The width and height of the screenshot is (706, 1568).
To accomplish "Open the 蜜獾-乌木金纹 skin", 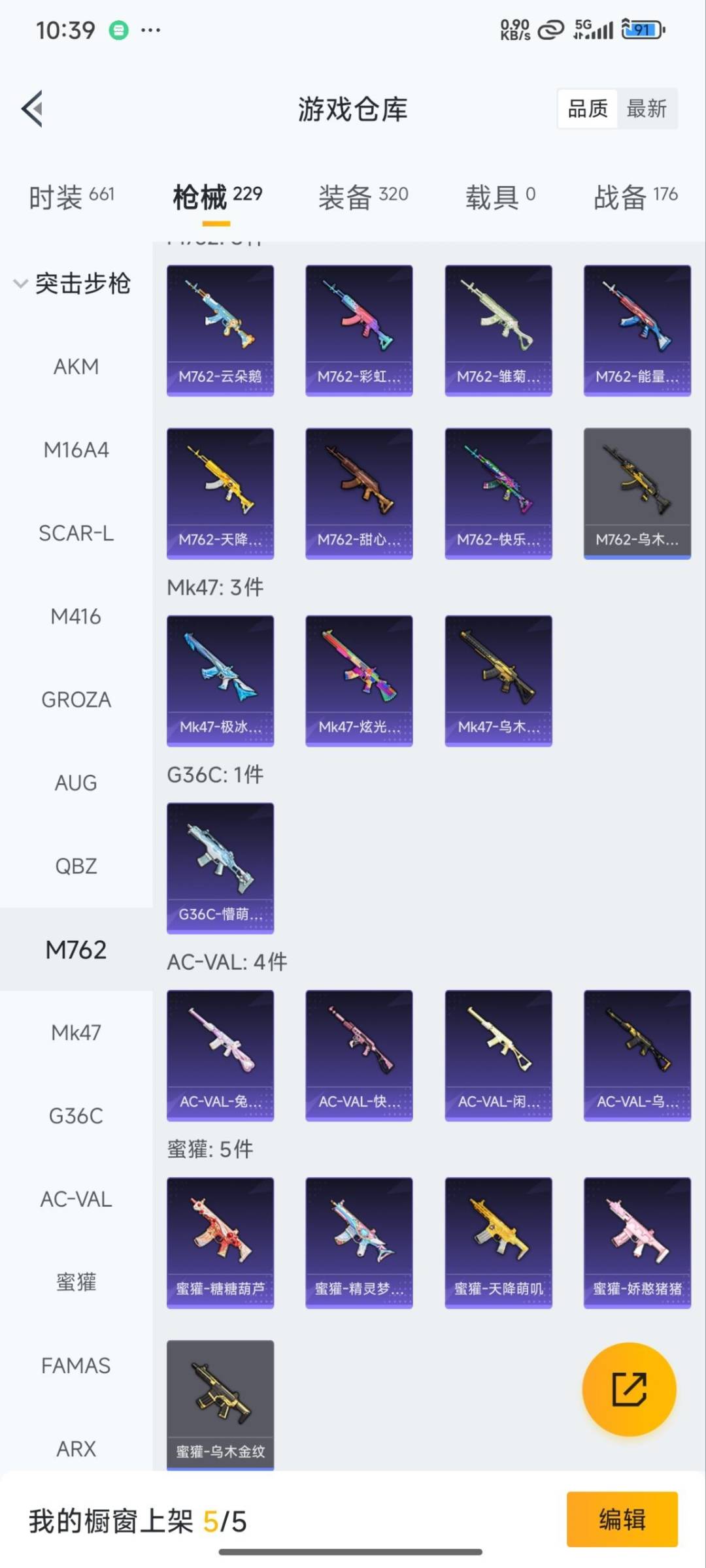I will click(x=220, y=1405).
